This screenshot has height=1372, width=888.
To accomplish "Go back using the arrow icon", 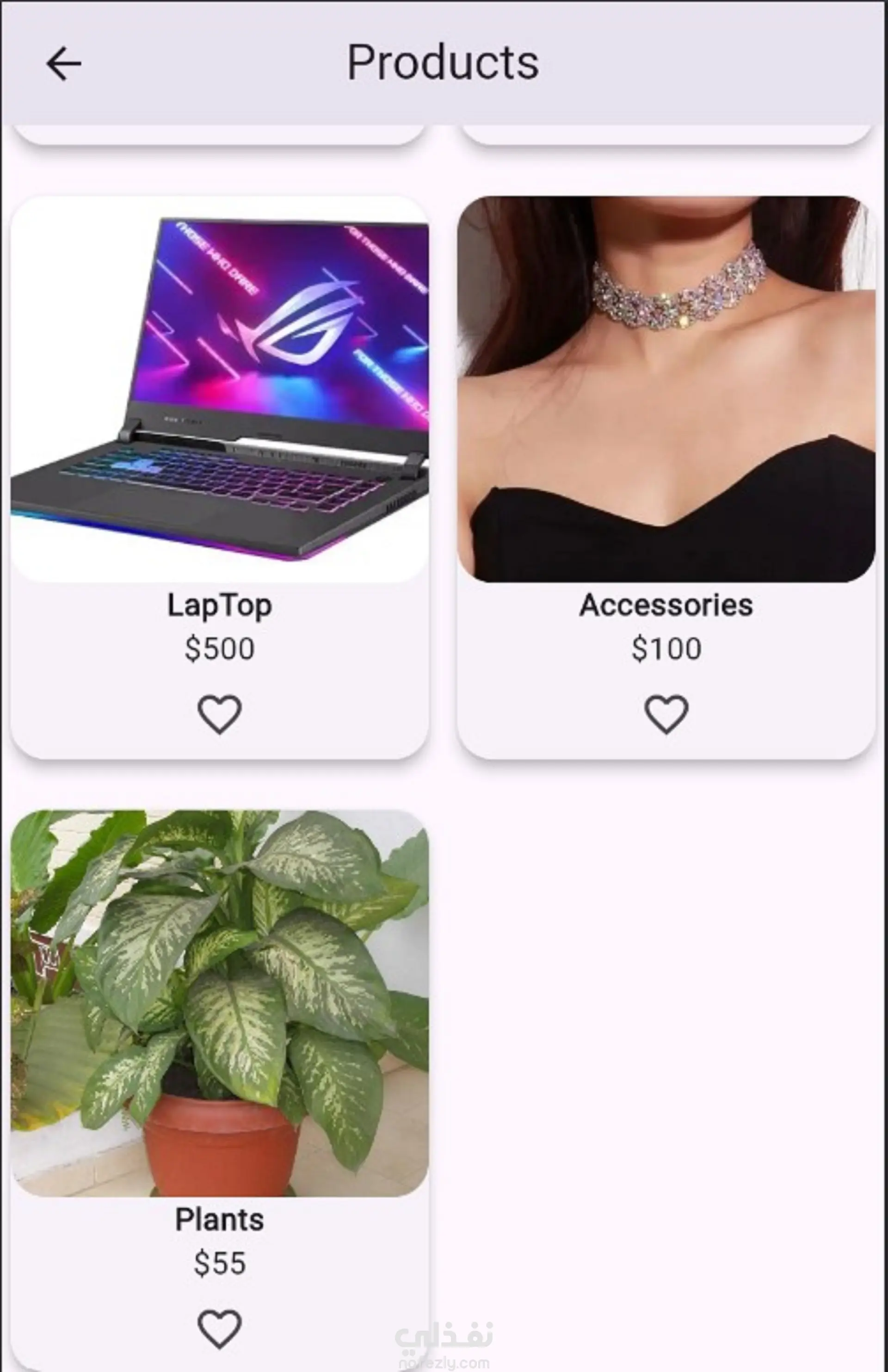I will click(x=63, y=63).
